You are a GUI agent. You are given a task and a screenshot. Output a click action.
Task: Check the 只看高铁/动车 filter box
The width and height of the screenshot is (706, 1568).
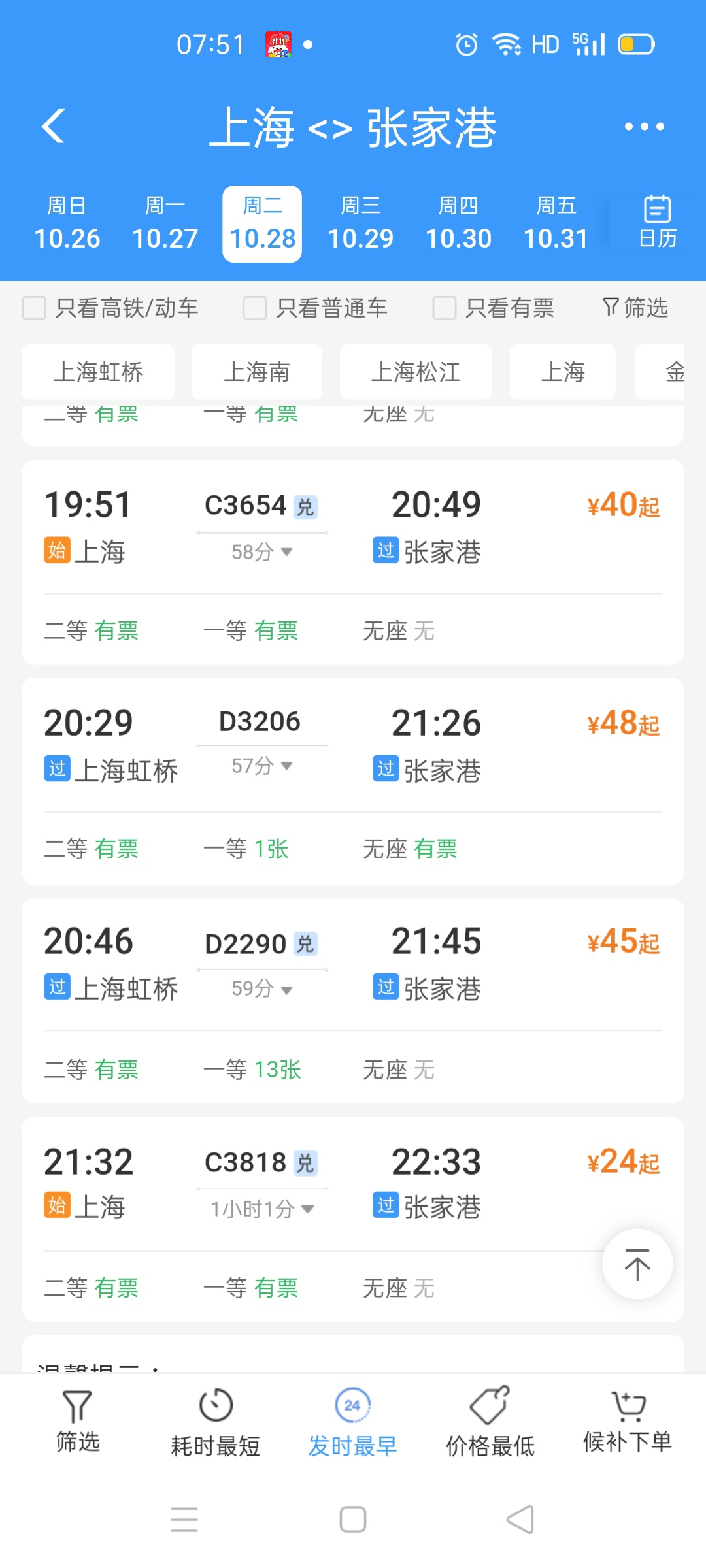pyautogui.click(x=35, y=308)
